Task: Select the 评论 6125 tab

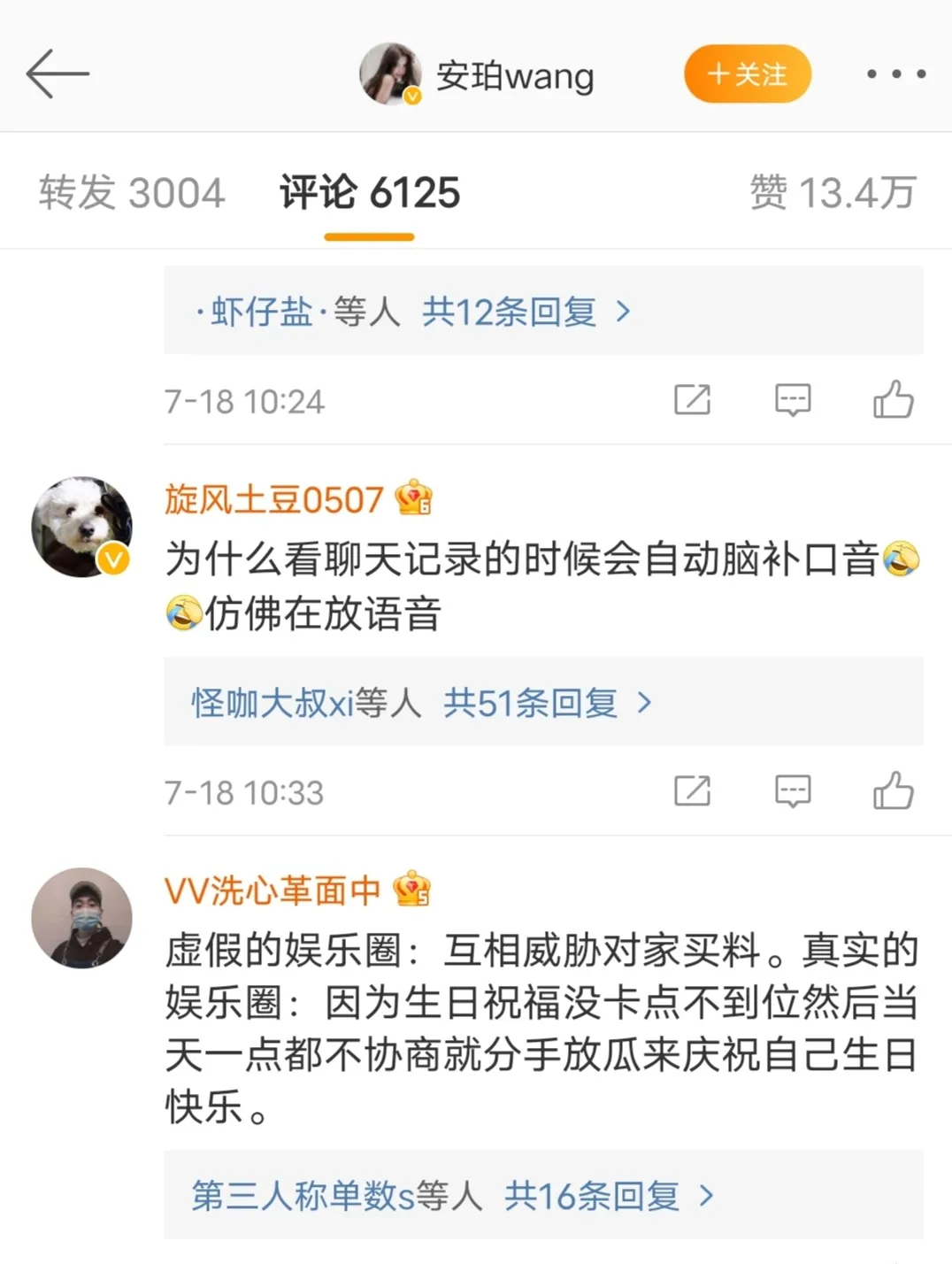Action: tap(370, 192)
